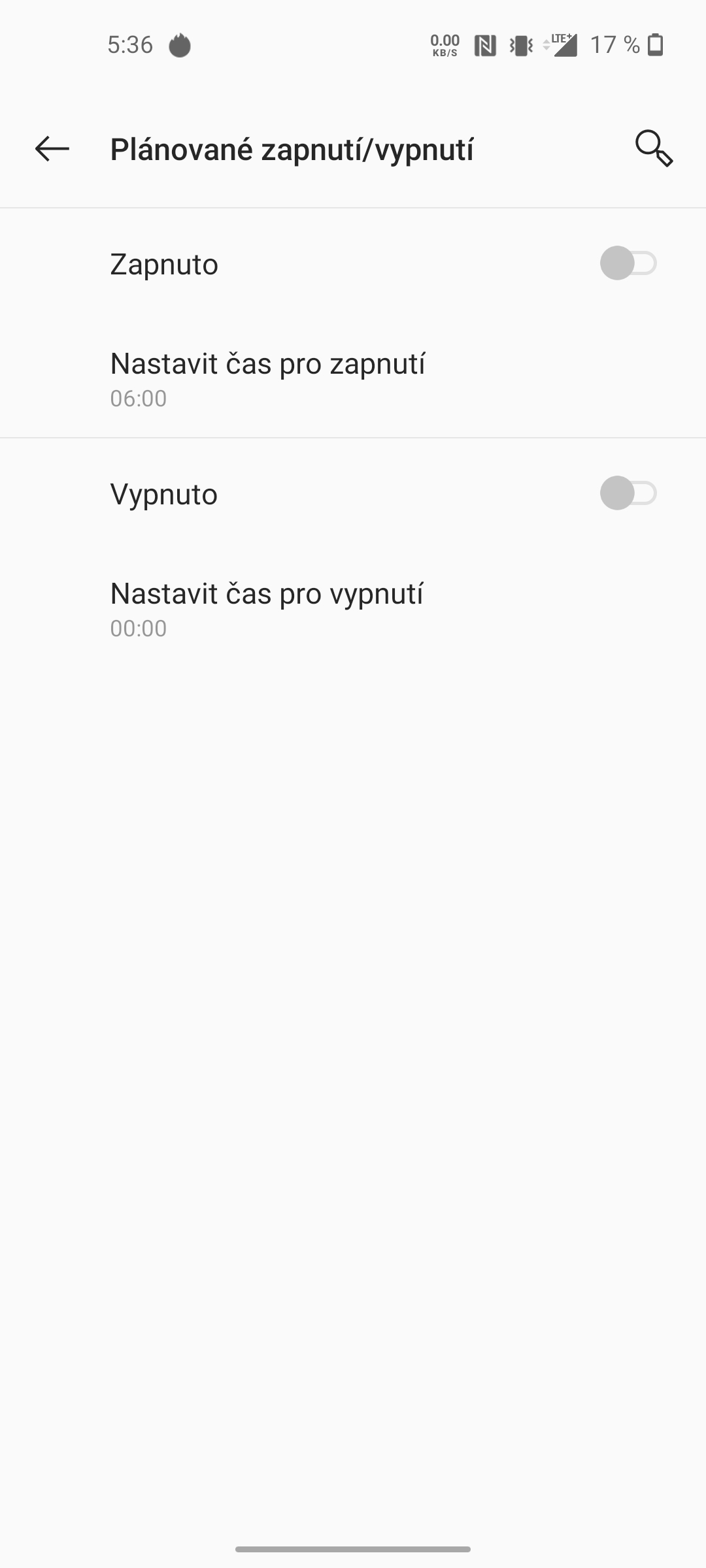The width and height of the screenshot is (706, 1568).
Task: Click the back arrow to leave screen
Action: (50, 150)
